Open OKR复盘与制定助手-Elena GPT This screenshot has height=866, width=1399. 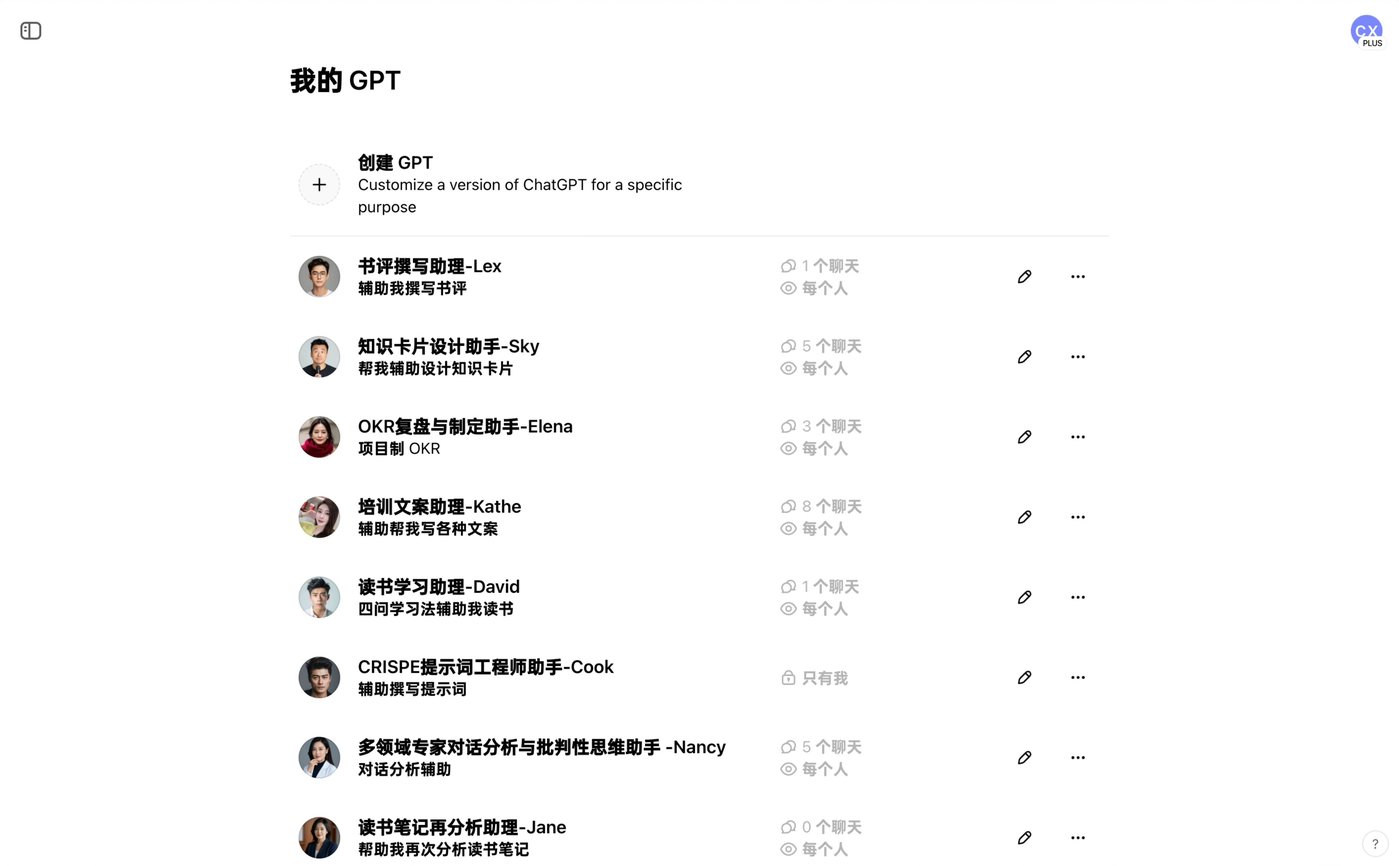tap(465, 427)
